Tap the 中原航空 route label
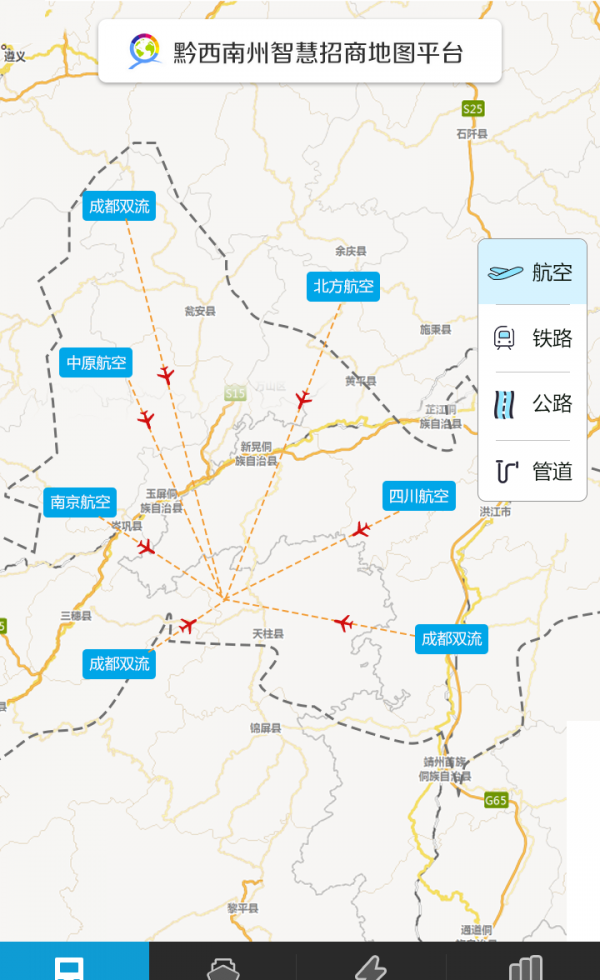Viewport: 600px width, 980px height. tap(96, 362)
